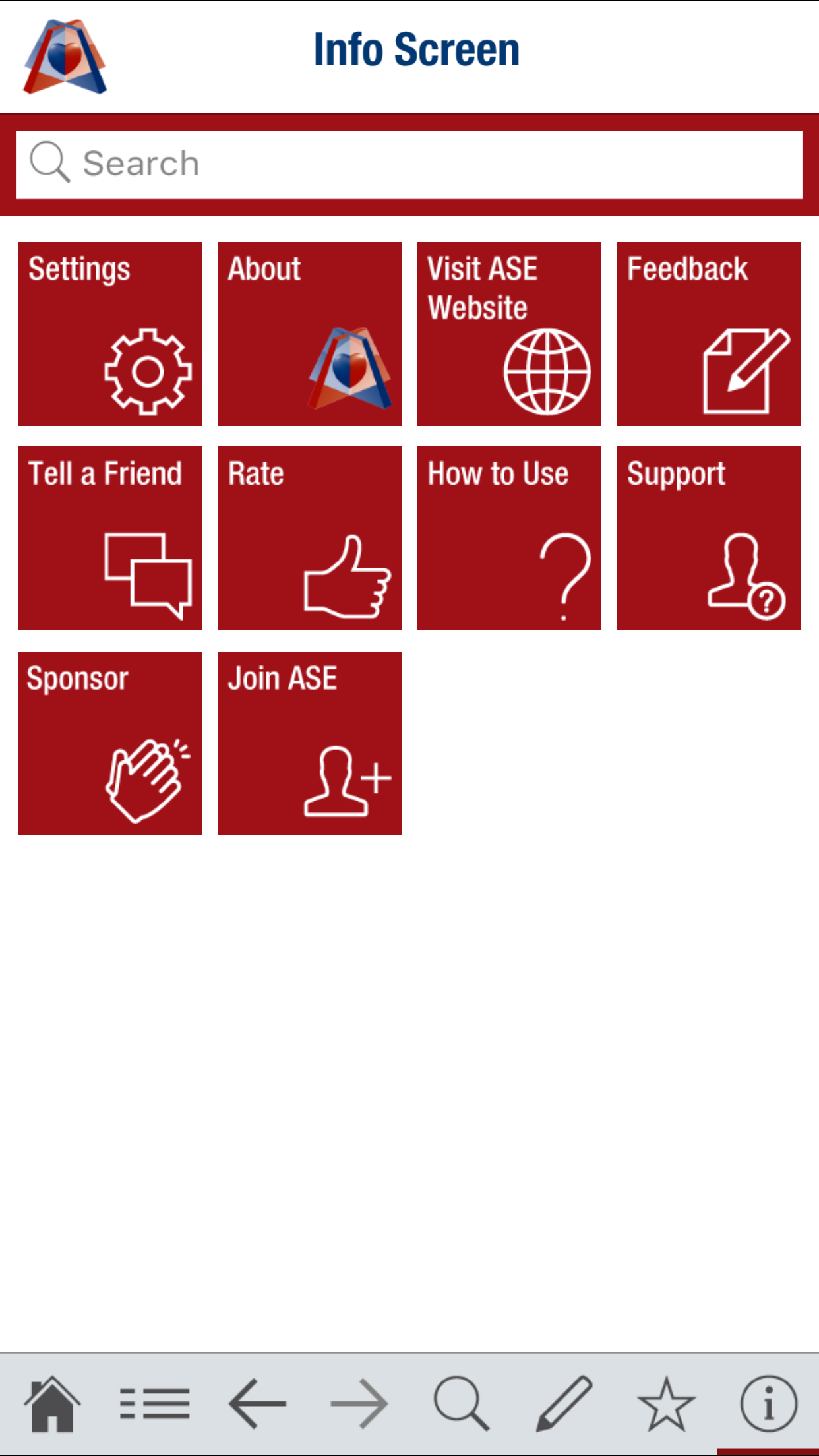Open the Support tile

[708, 538]
